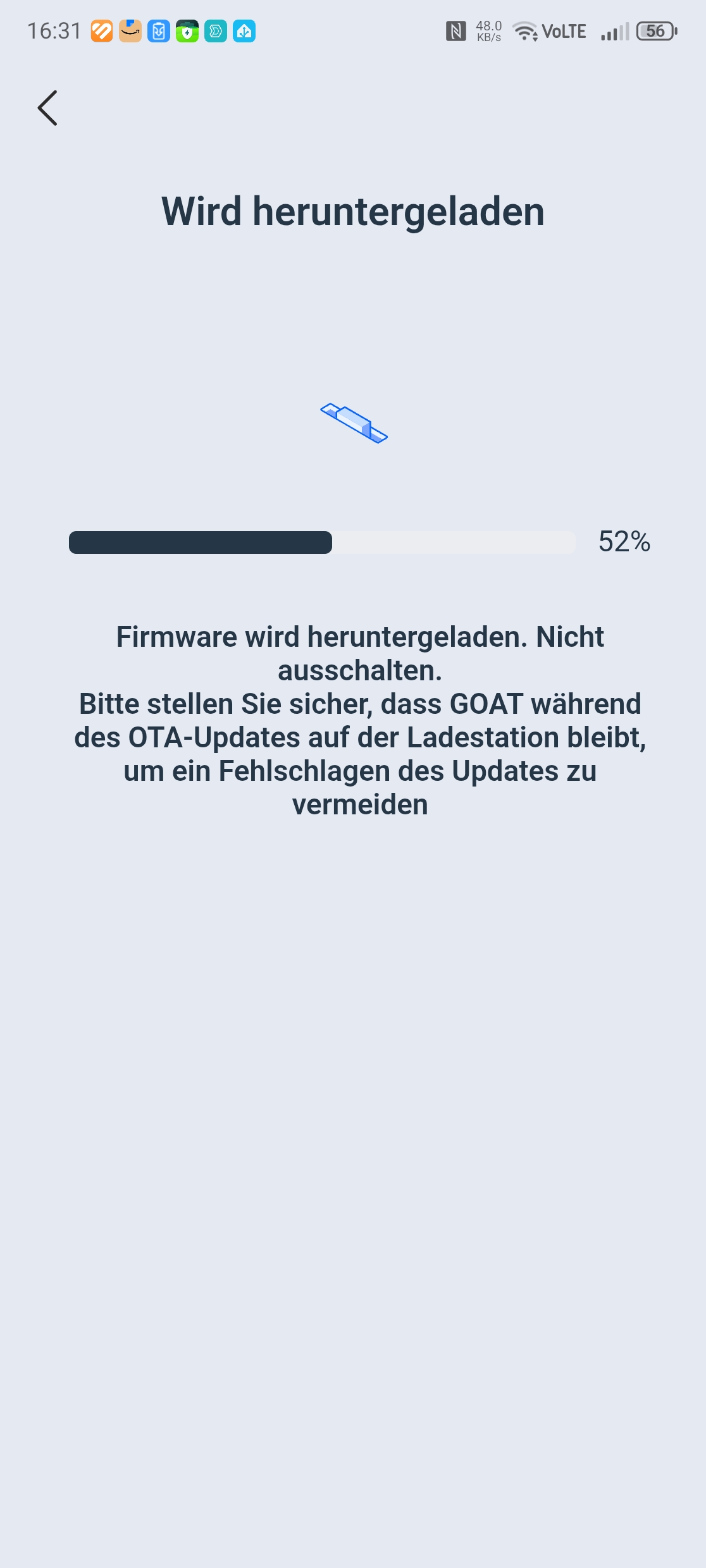Image resolution: width=706 pixels, height=1568 pixels.
Task: Go back from the firmware download screen
Action: pyautogui.click(x=47, y=107)
